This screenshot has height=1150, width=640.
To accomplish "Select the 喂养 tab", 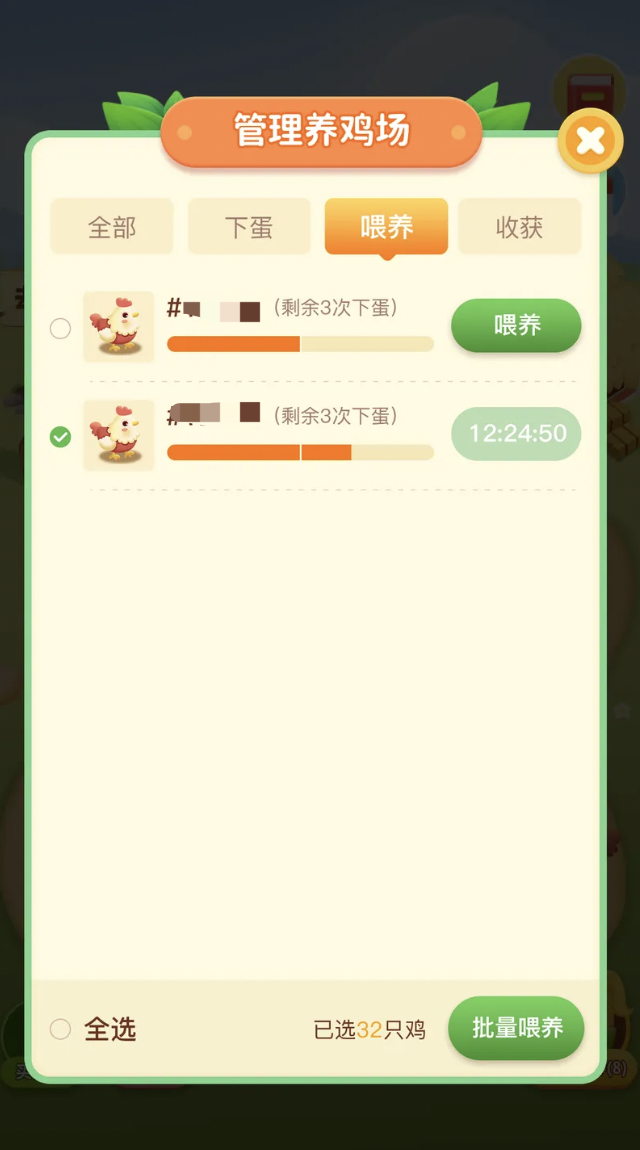I will (386, 227).
